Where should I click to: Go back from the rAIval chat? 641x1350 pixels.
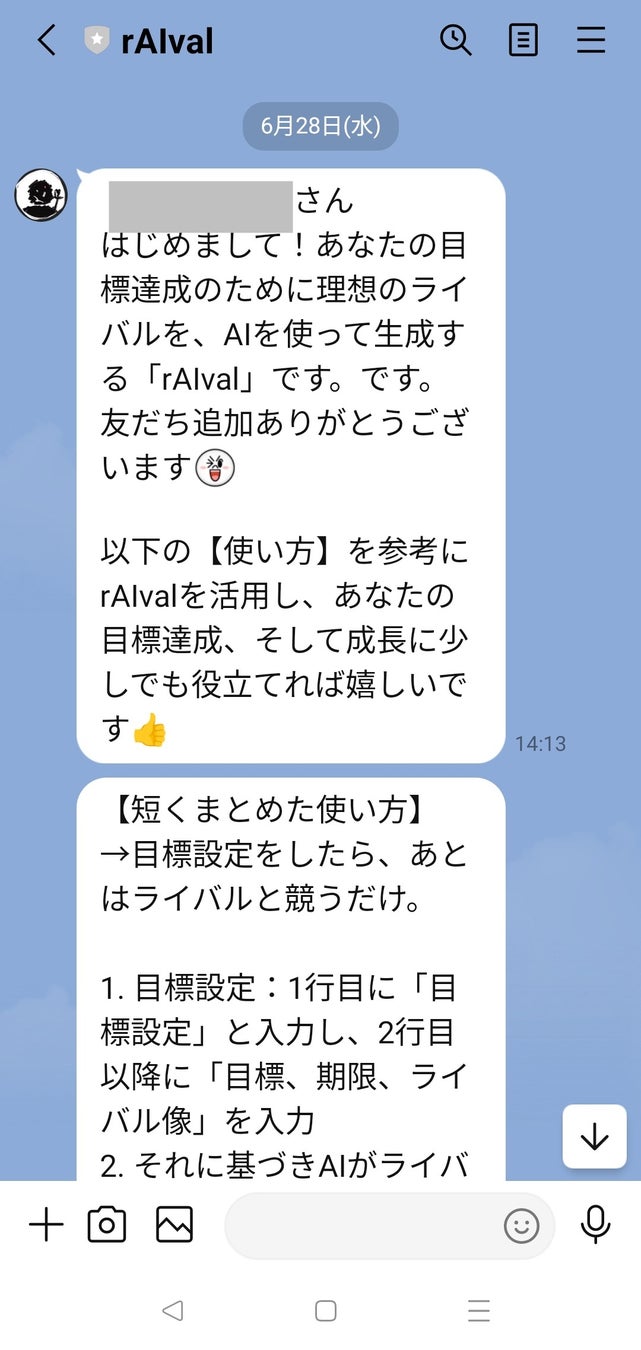[x=46, y=40]
